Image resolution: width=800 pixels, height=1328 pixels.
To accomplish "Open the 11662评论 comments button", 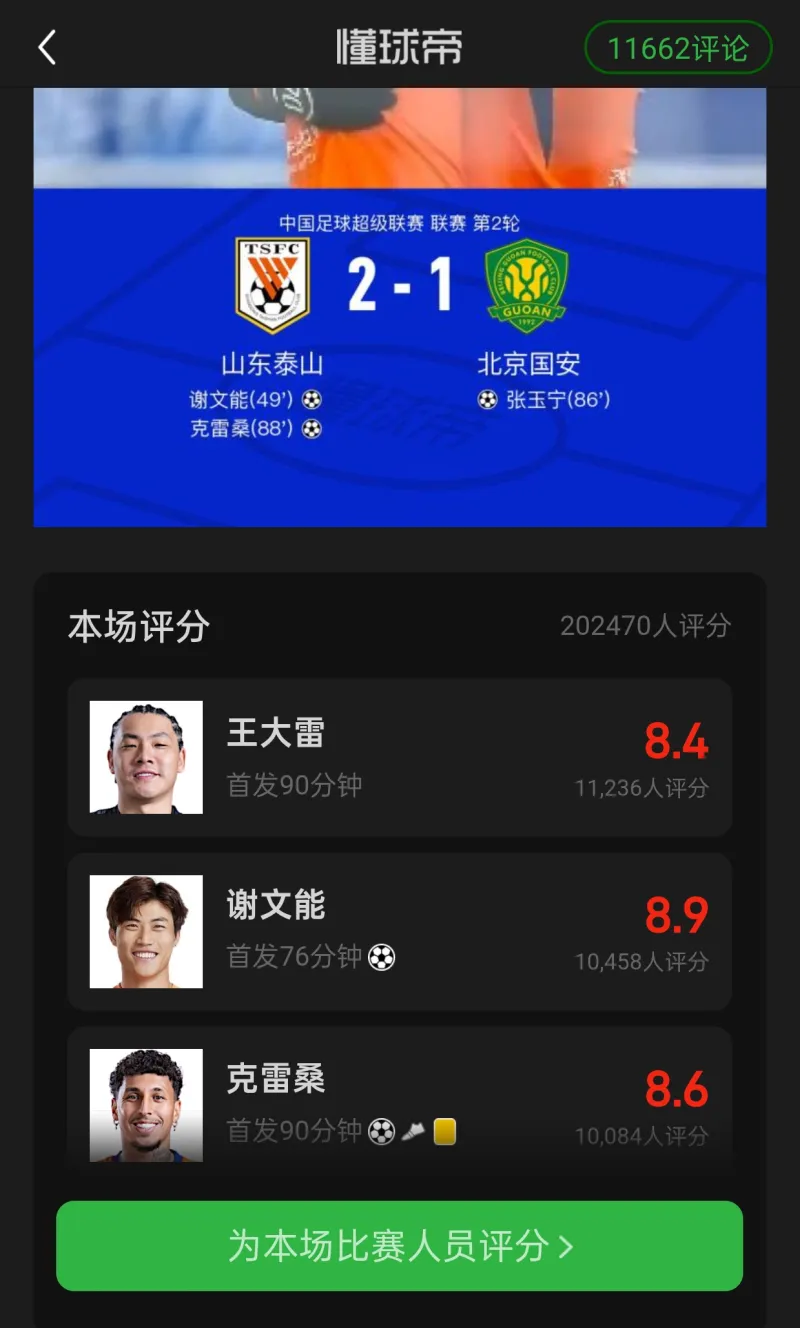I will [x=678, y=48].
